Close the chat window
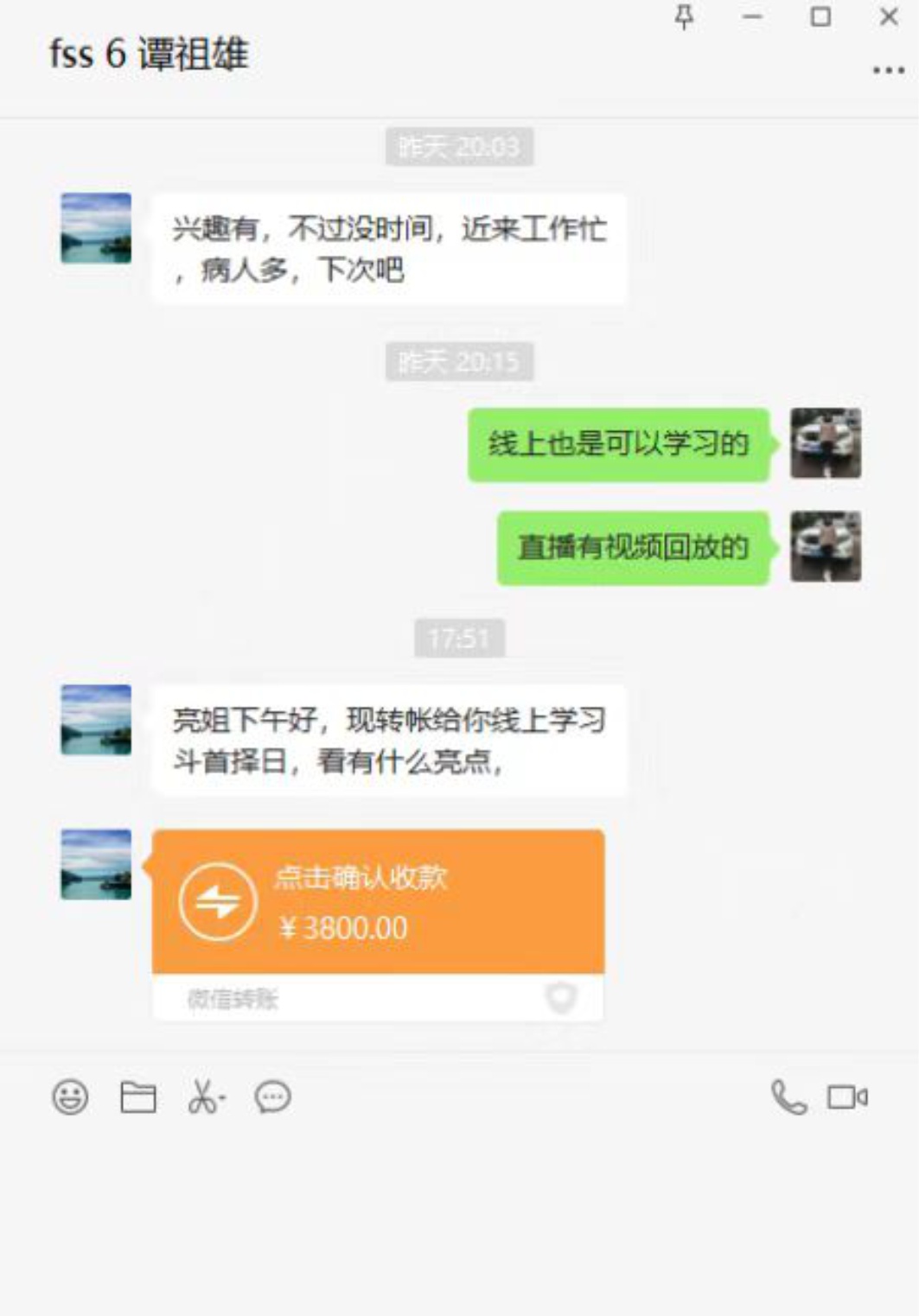 coord(888,16)
